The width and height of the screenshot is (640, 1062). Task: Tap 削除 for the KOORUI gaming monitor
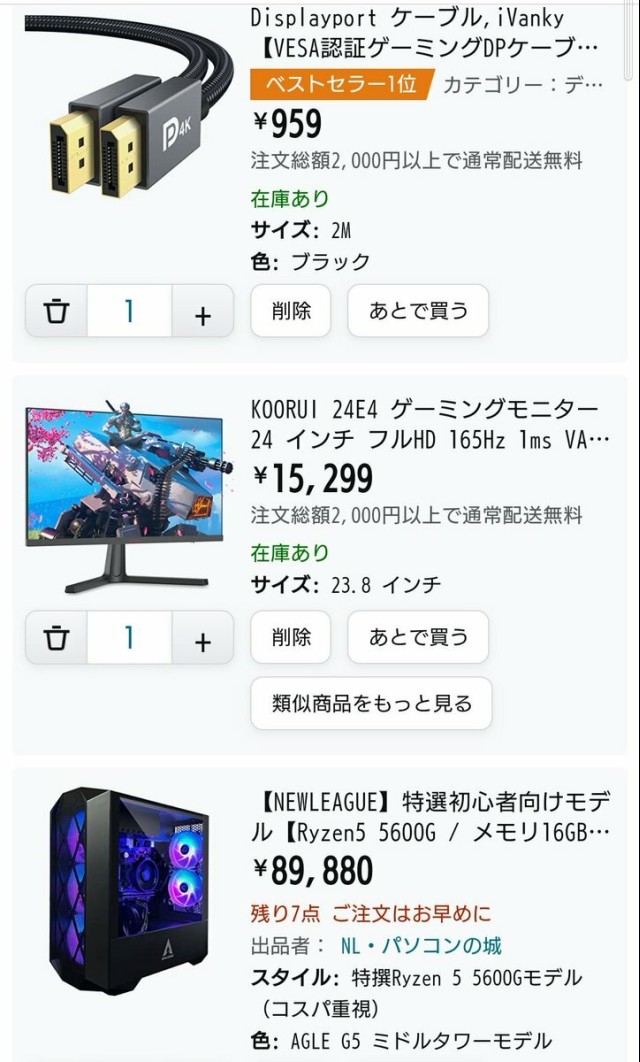[x=291, y=637]
